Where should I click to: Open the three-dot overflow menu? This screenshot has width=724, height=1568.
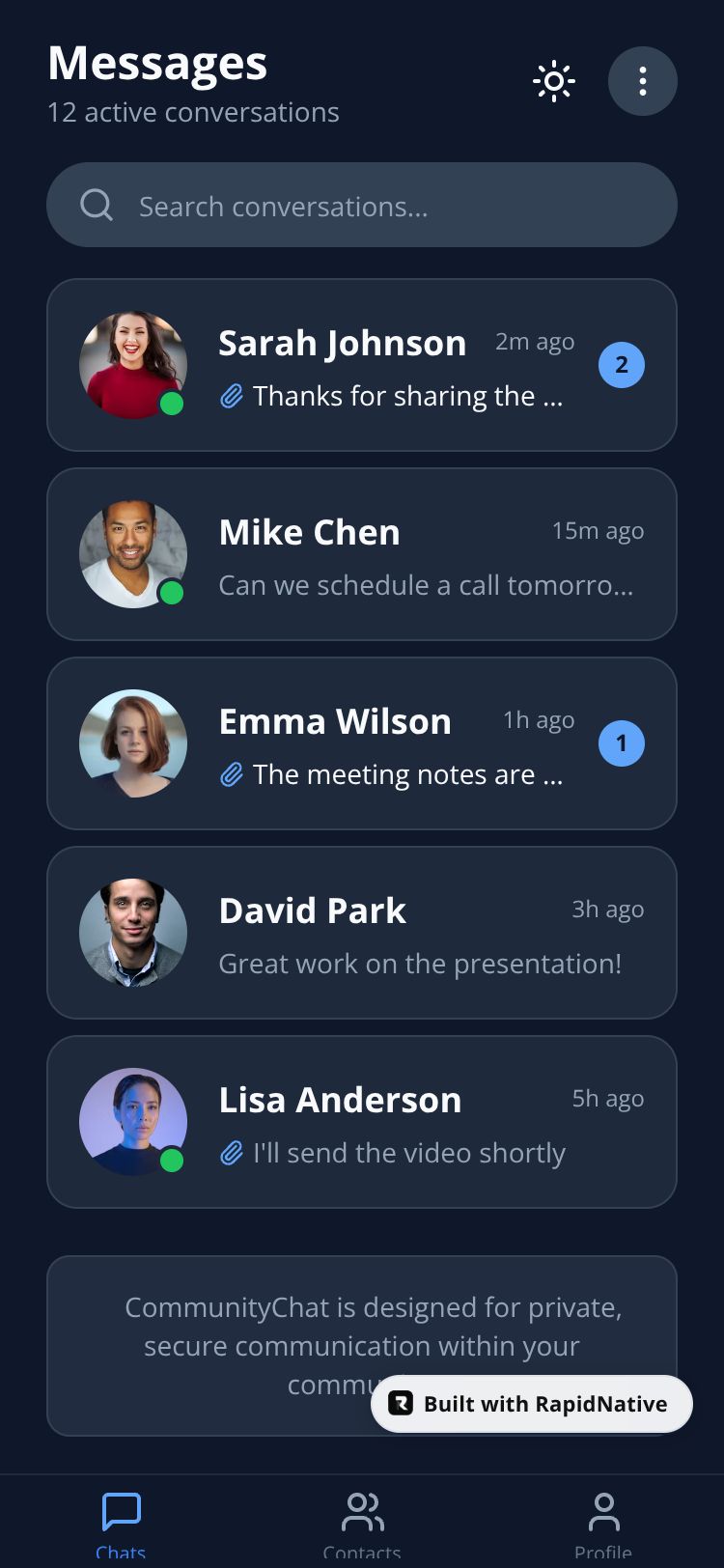pos(643,81)
